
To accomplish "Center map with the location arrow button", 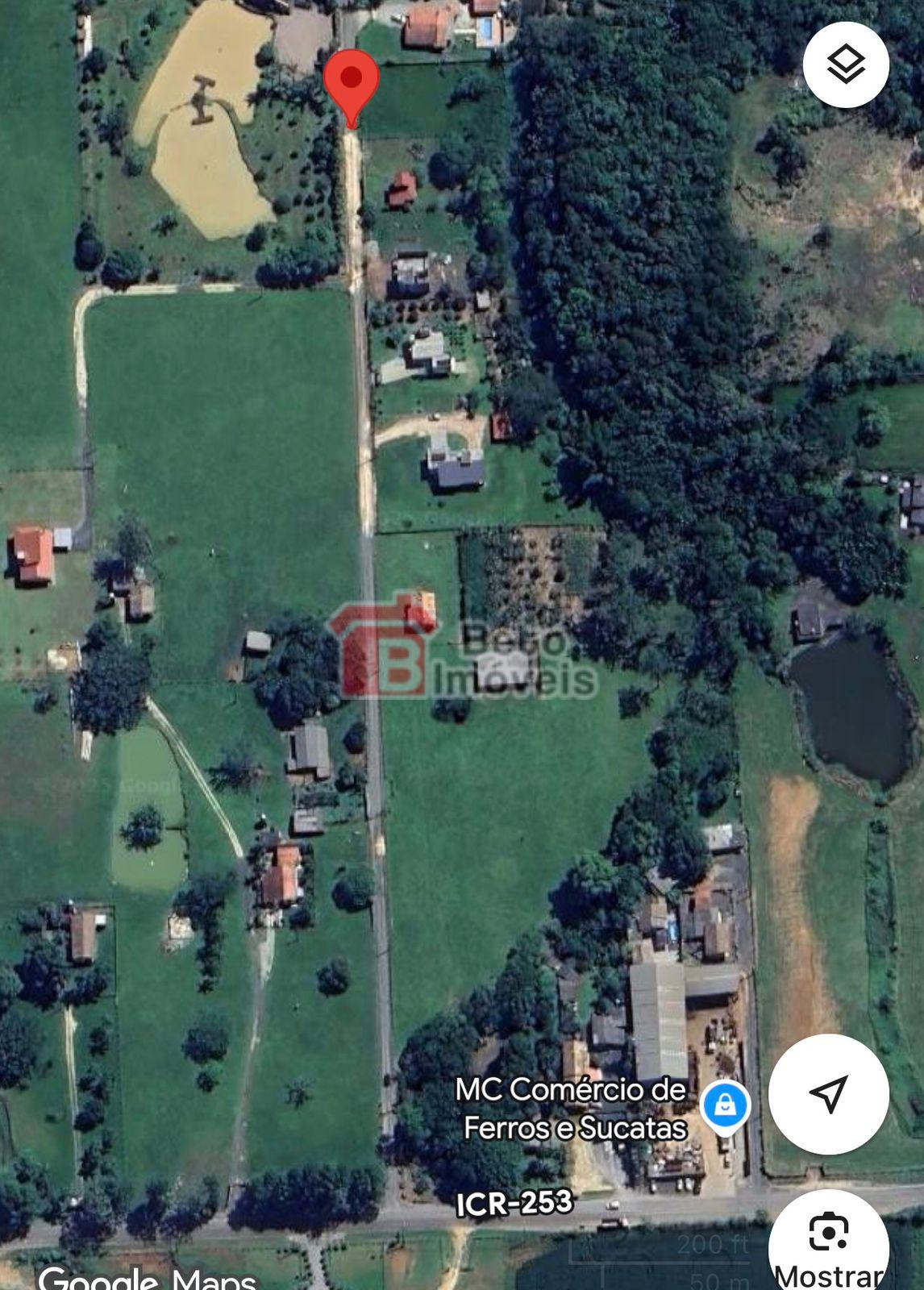I will (828, 1094).
